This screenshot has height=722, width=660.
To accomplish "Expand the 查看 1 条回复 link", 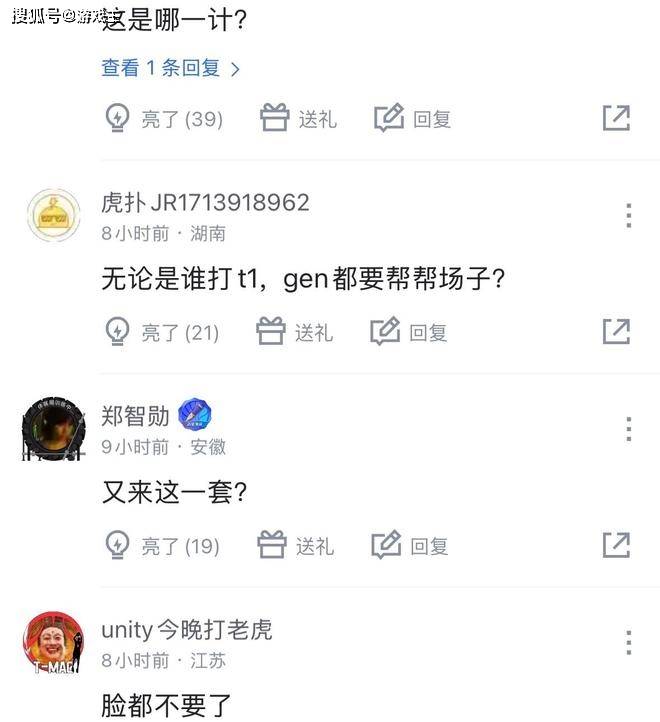I will pyautogui.click(x=170, y=68).
